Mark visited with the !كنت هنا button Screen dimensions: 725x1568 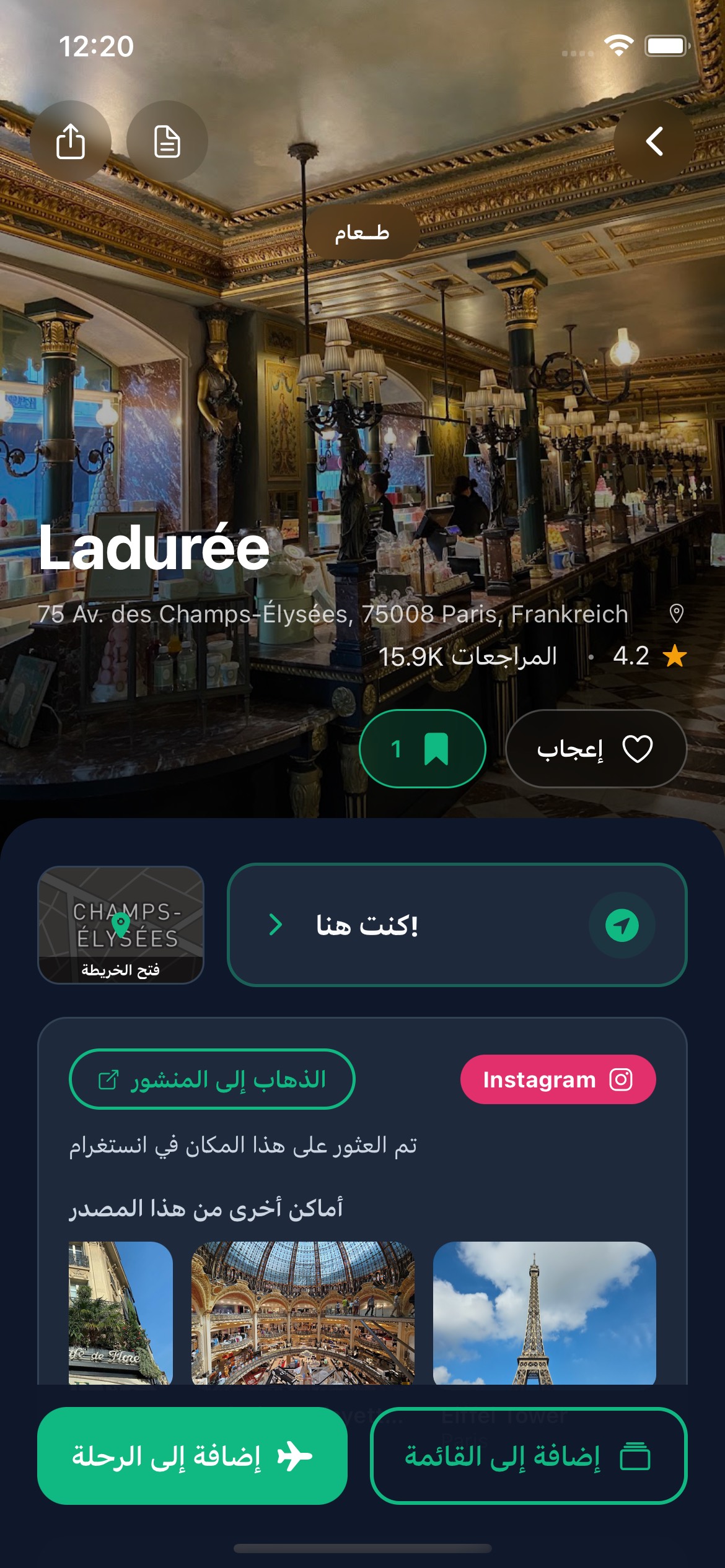(x=457, y=925)
